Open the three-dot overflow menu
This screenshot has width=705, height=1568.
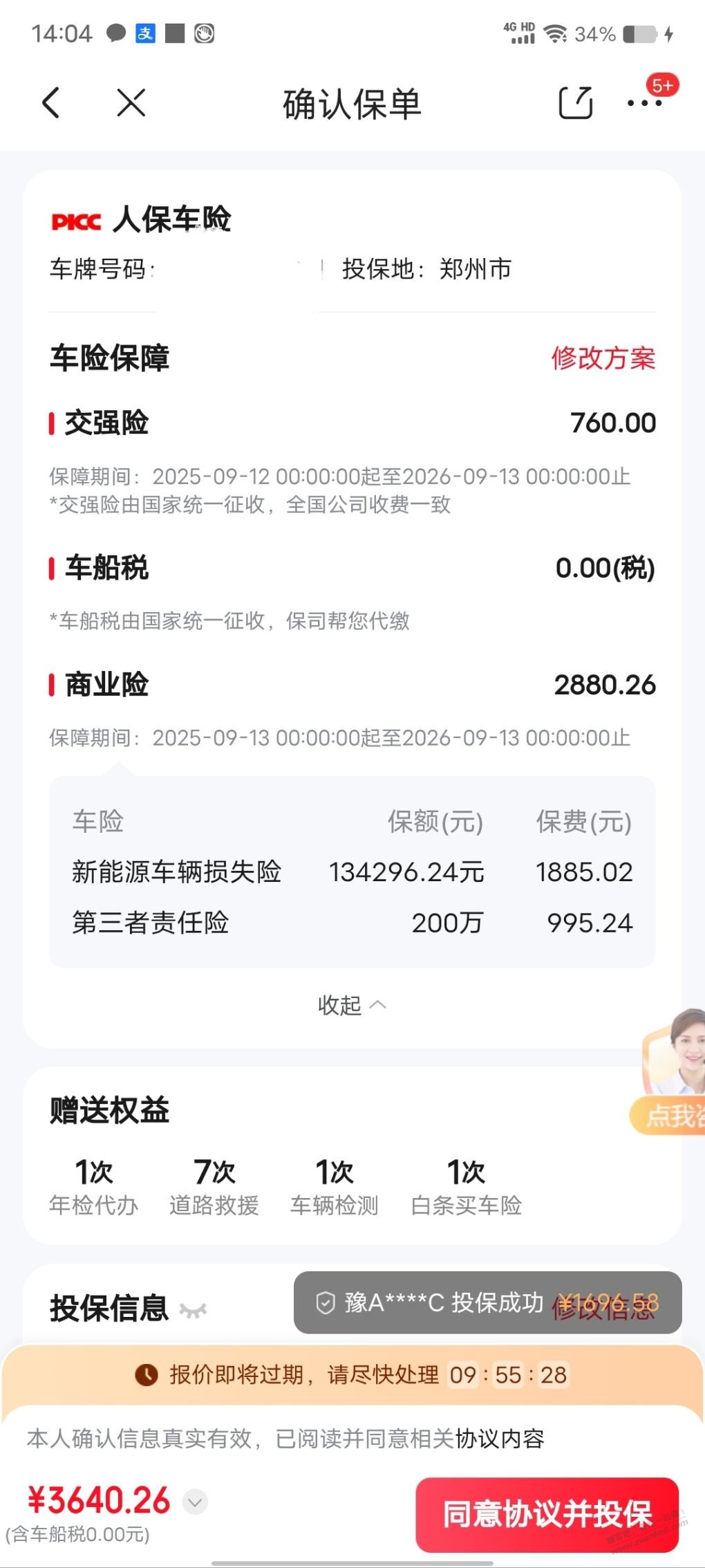tap(644, 103)
